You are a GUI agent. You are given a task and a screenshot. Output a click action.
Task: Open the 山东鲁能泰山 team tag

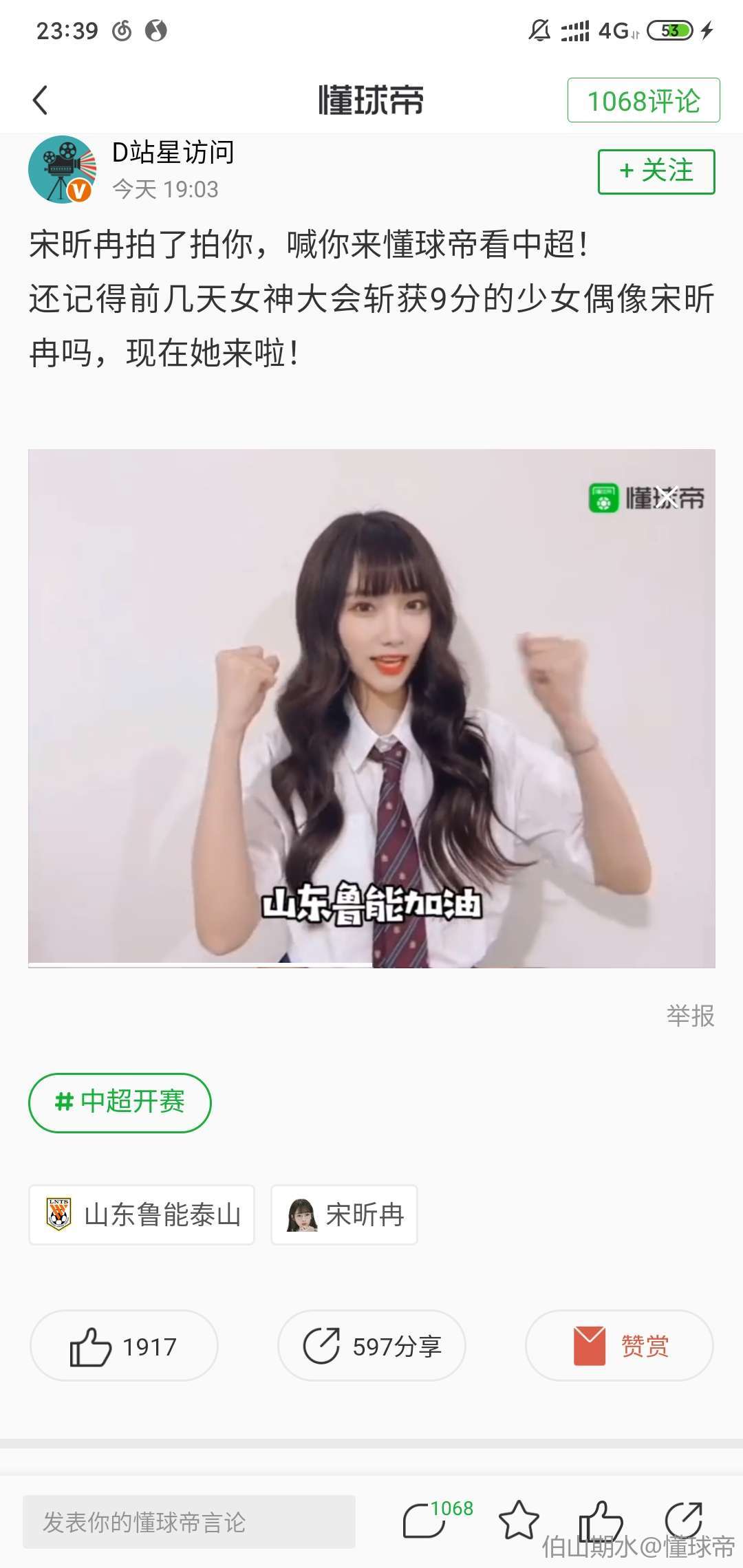[142, 1215]
